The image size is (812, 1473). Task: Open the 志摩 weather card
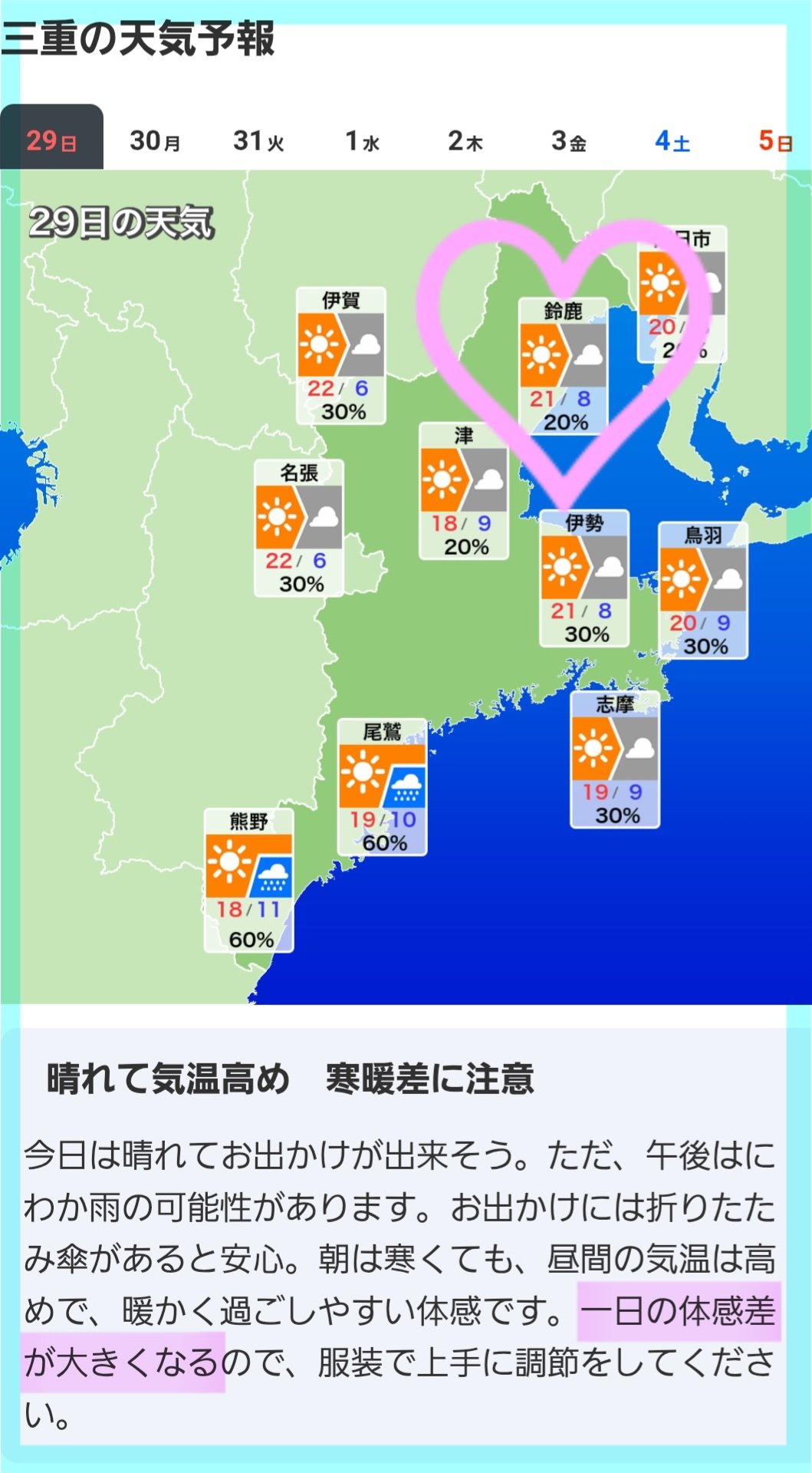pyautogui.click(x=615, y=760)
